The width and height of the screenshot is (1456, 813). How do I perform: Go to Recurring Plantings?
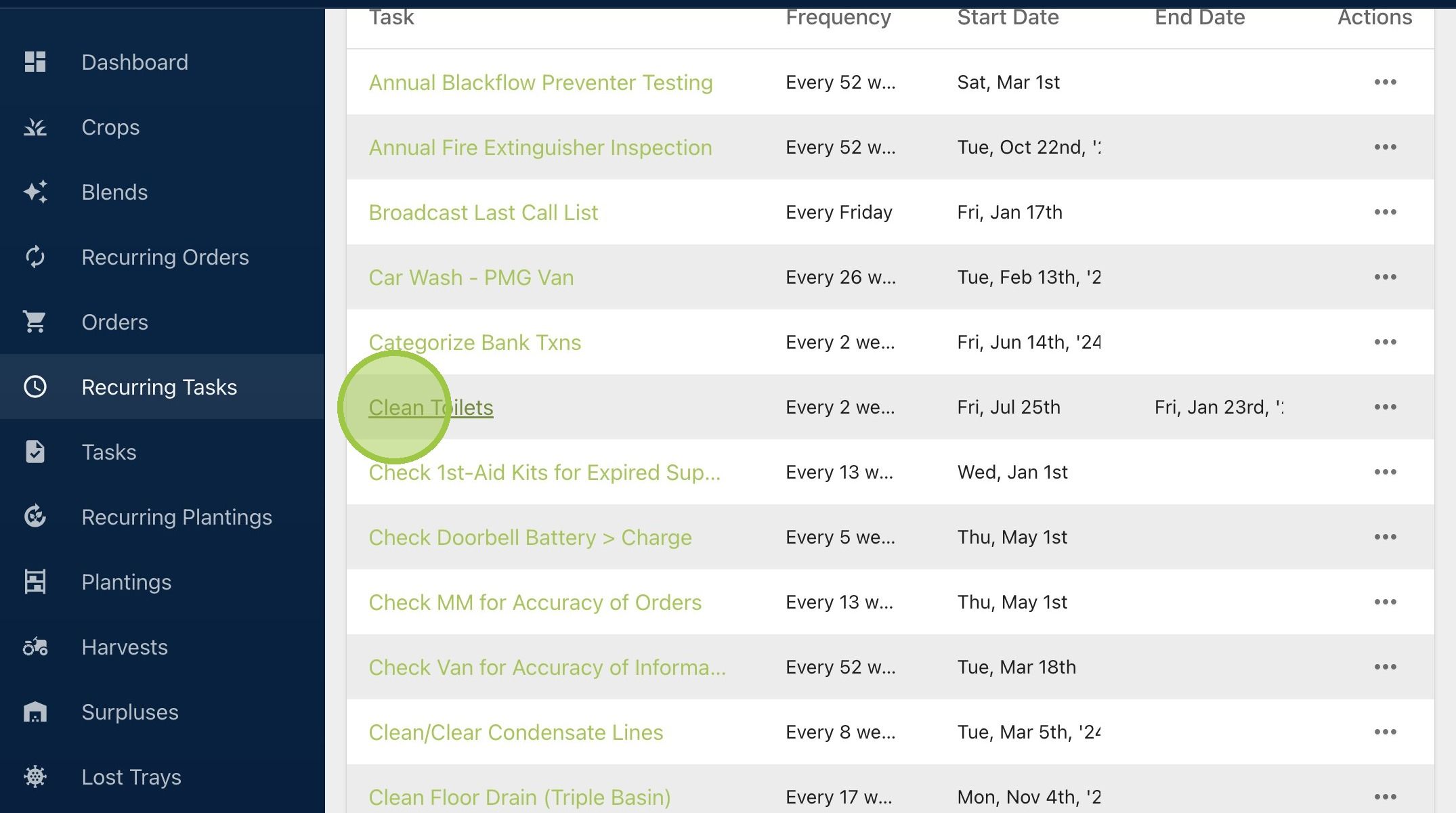tap(177, 517)
